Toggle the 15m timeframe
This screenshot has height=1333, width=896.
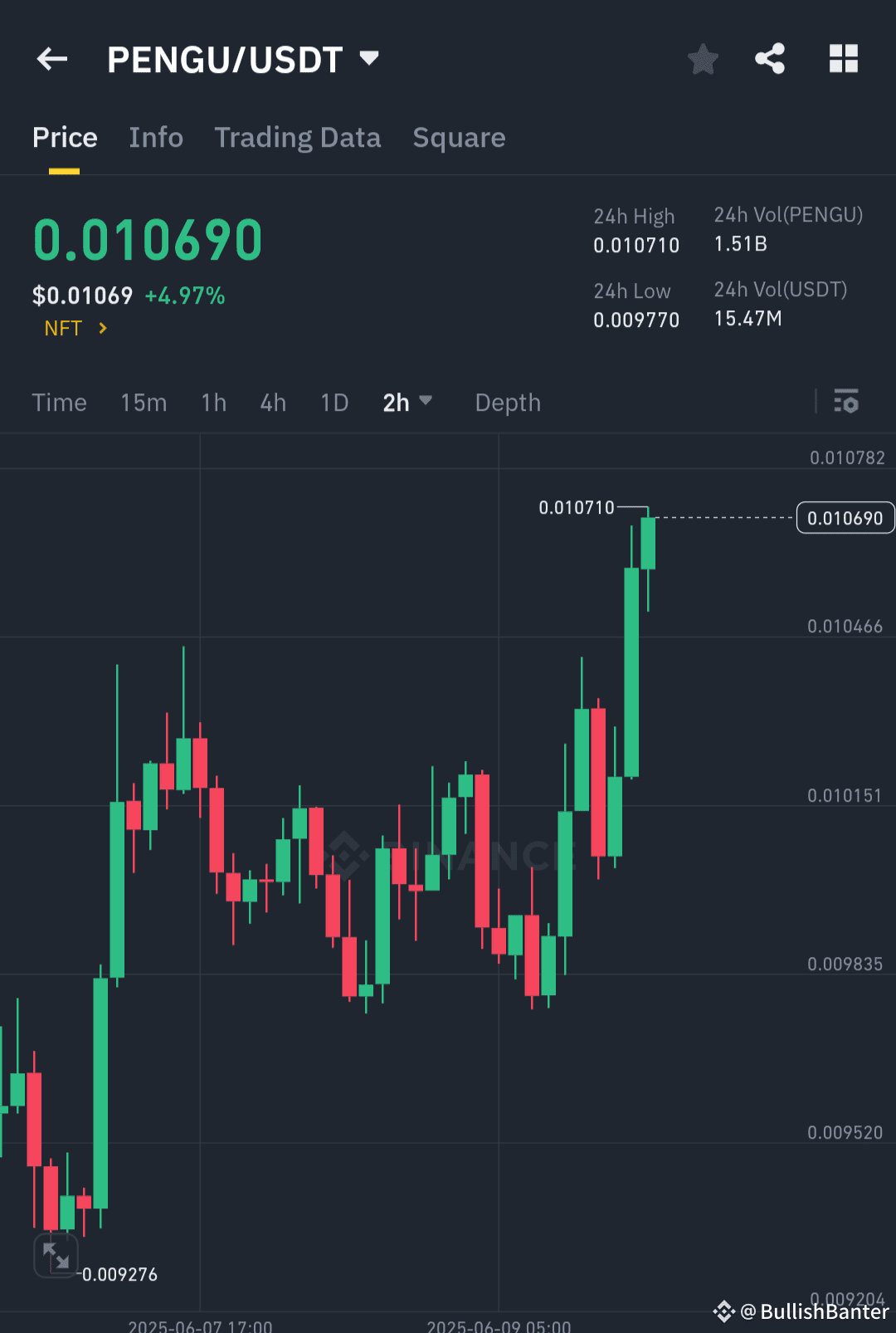point(143,403)
